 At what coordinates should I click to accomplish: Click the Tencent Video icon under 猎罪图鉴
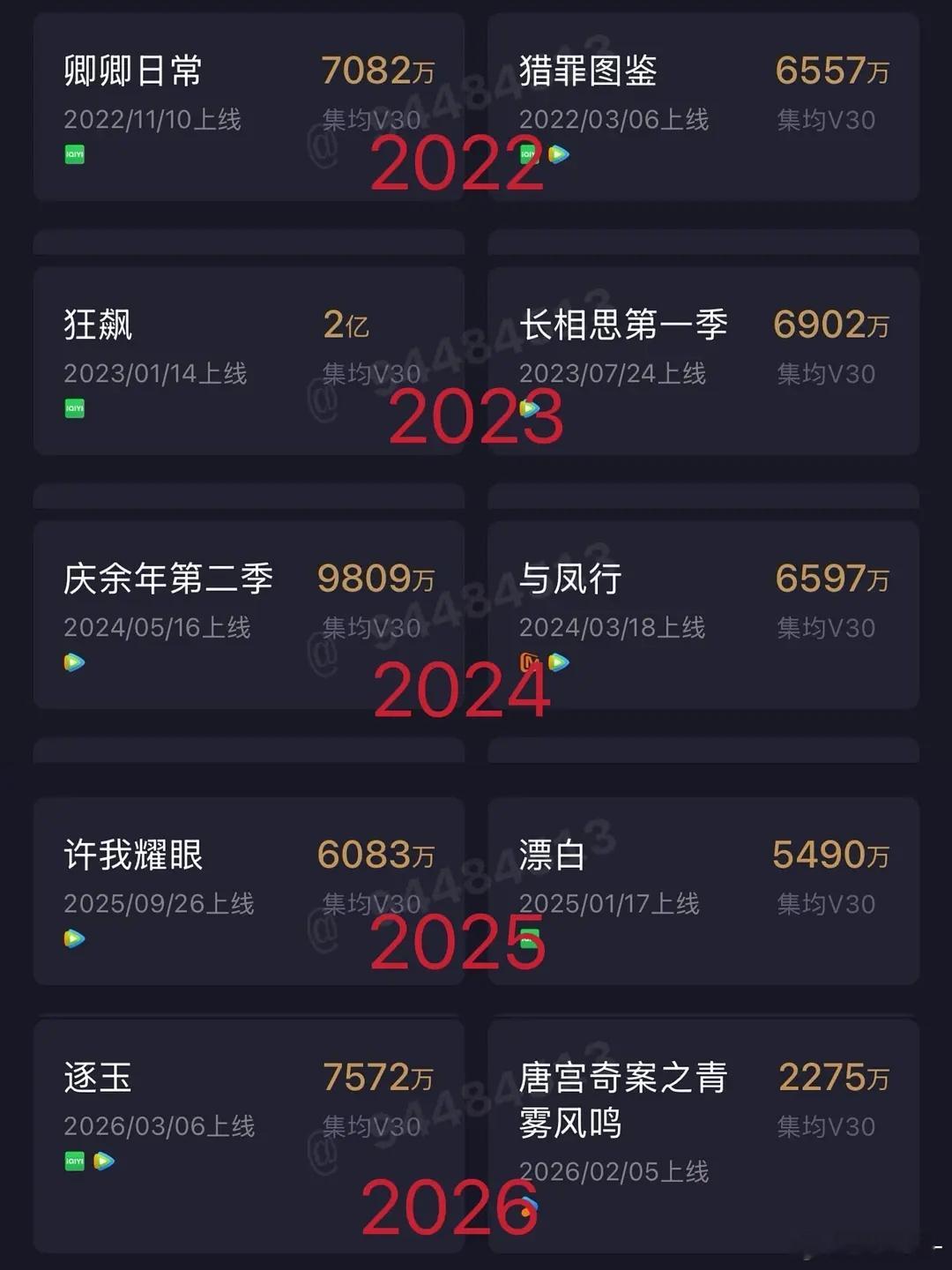[558, 153]
